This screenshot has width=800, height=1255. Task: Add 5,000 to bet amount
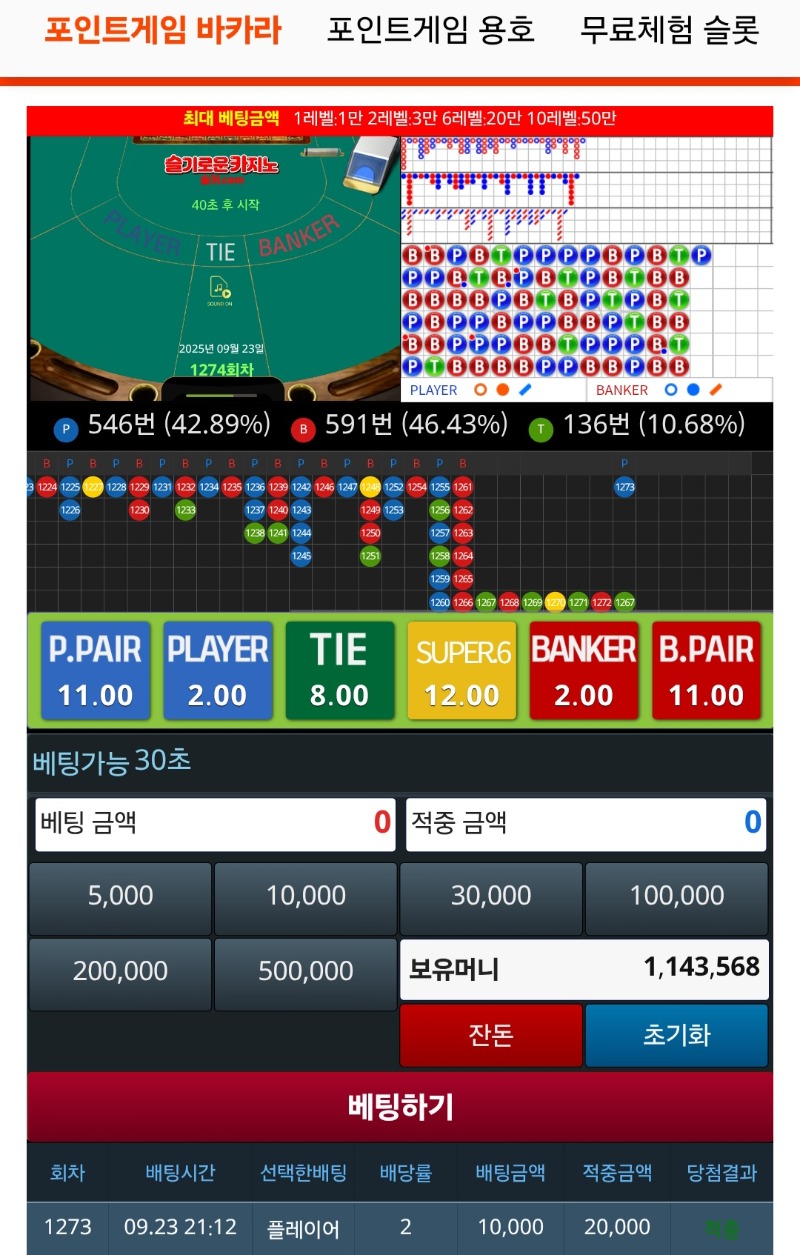click(120, 896)
